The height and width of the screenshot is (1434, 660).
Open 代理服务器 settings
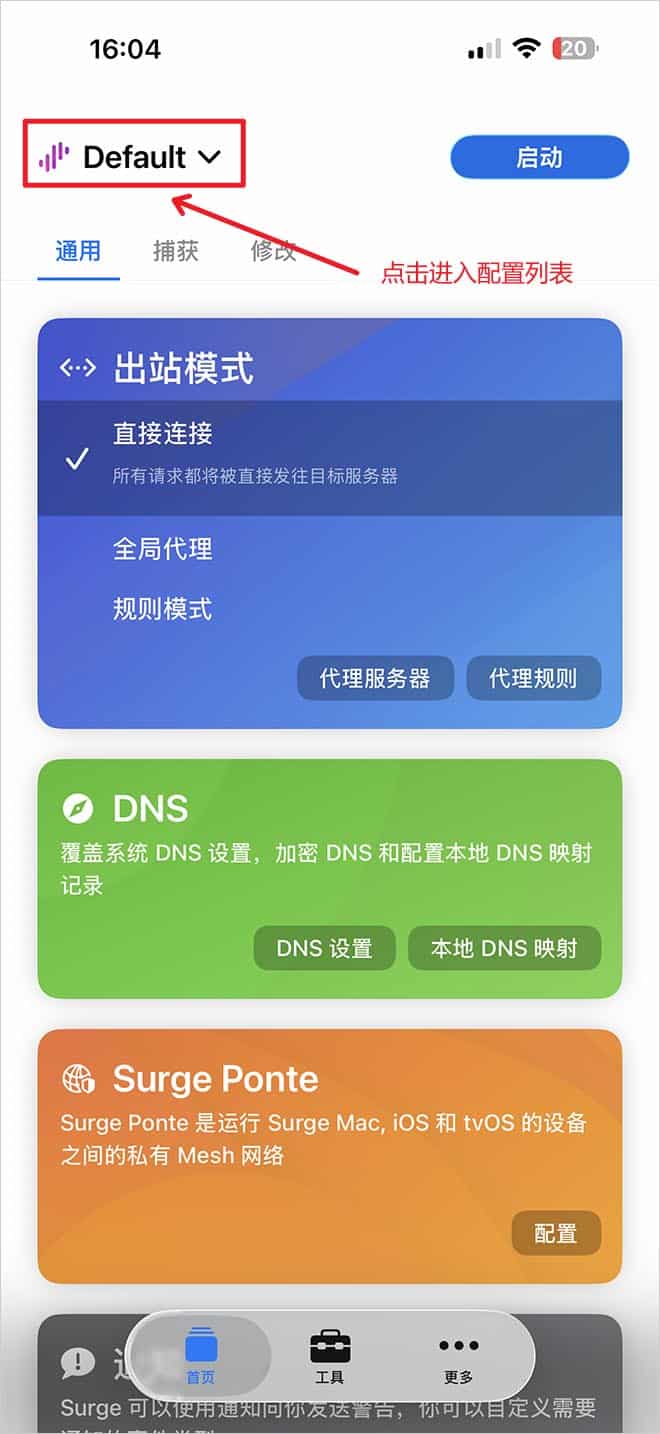click(x=375, y=678)
